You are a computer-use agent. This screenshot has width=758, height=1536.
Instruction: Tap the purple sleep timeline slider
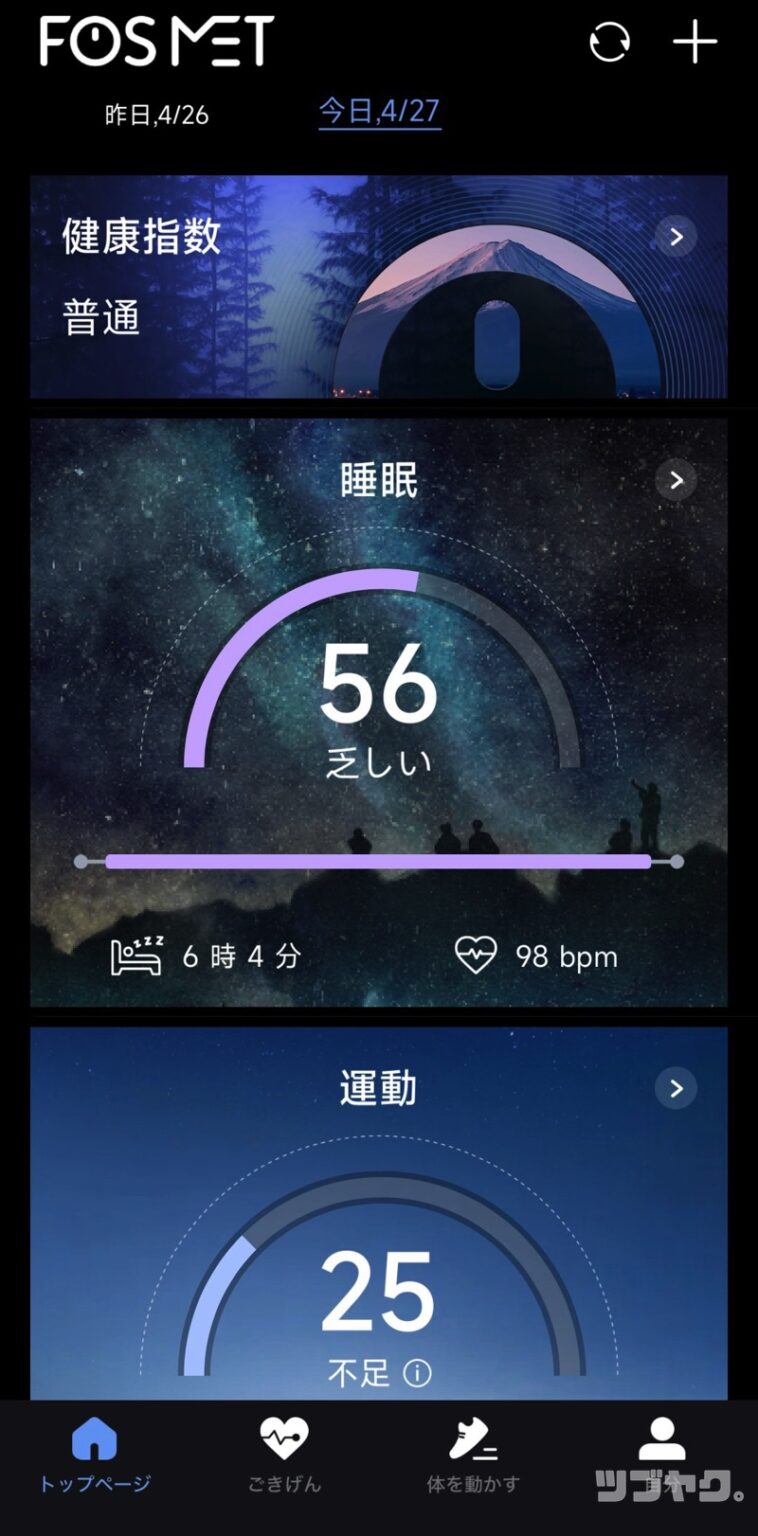tap(379, 858)
